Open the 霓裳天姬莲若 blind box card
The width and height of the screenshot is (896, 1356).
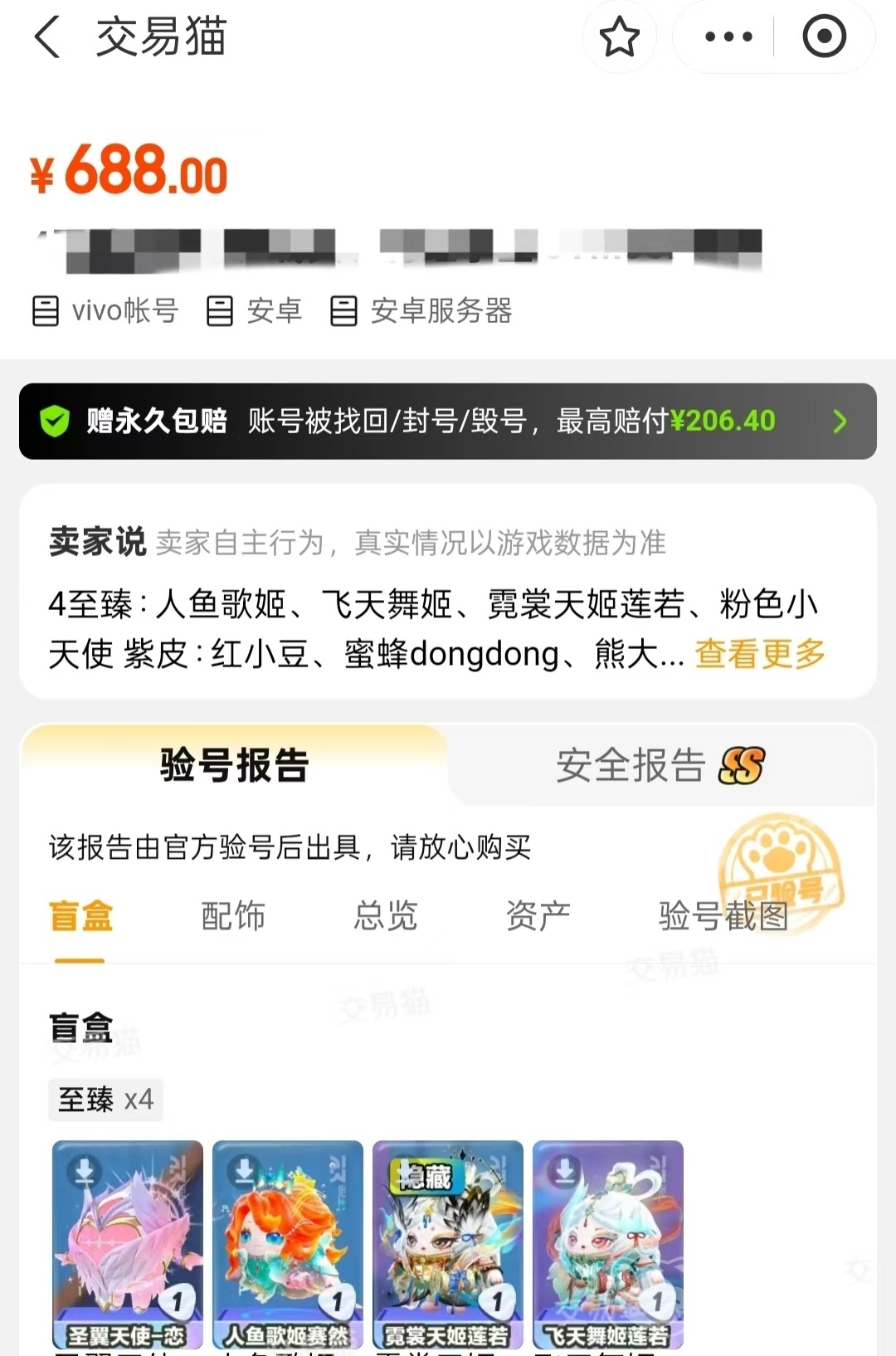click(448, 1243)
